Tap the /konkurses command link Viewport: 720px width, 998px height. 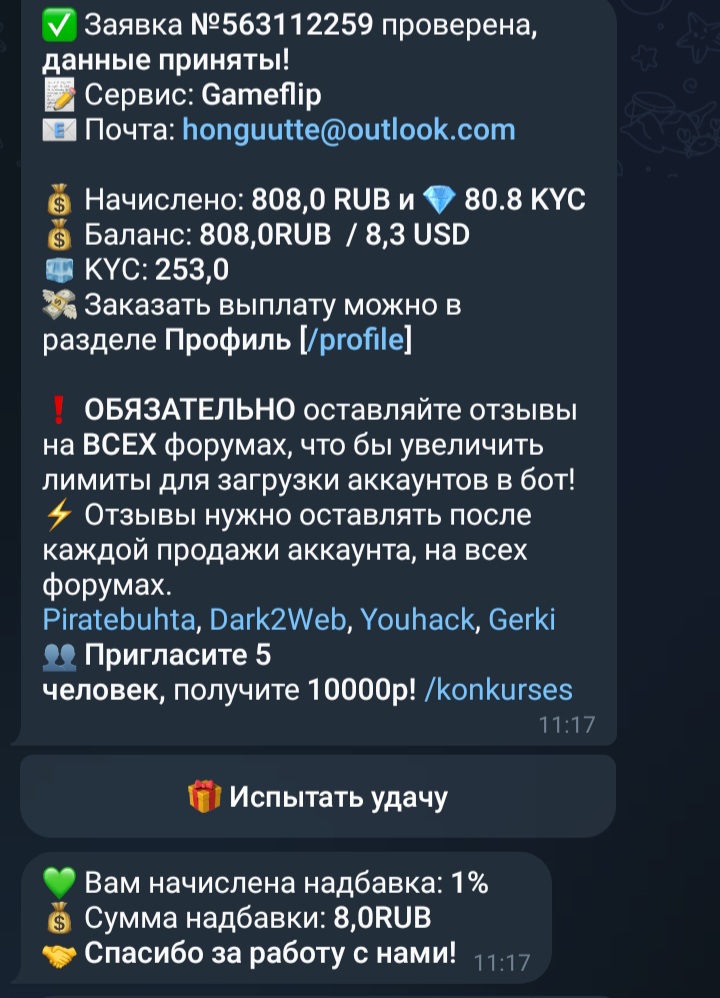click(x=498, y=689)
